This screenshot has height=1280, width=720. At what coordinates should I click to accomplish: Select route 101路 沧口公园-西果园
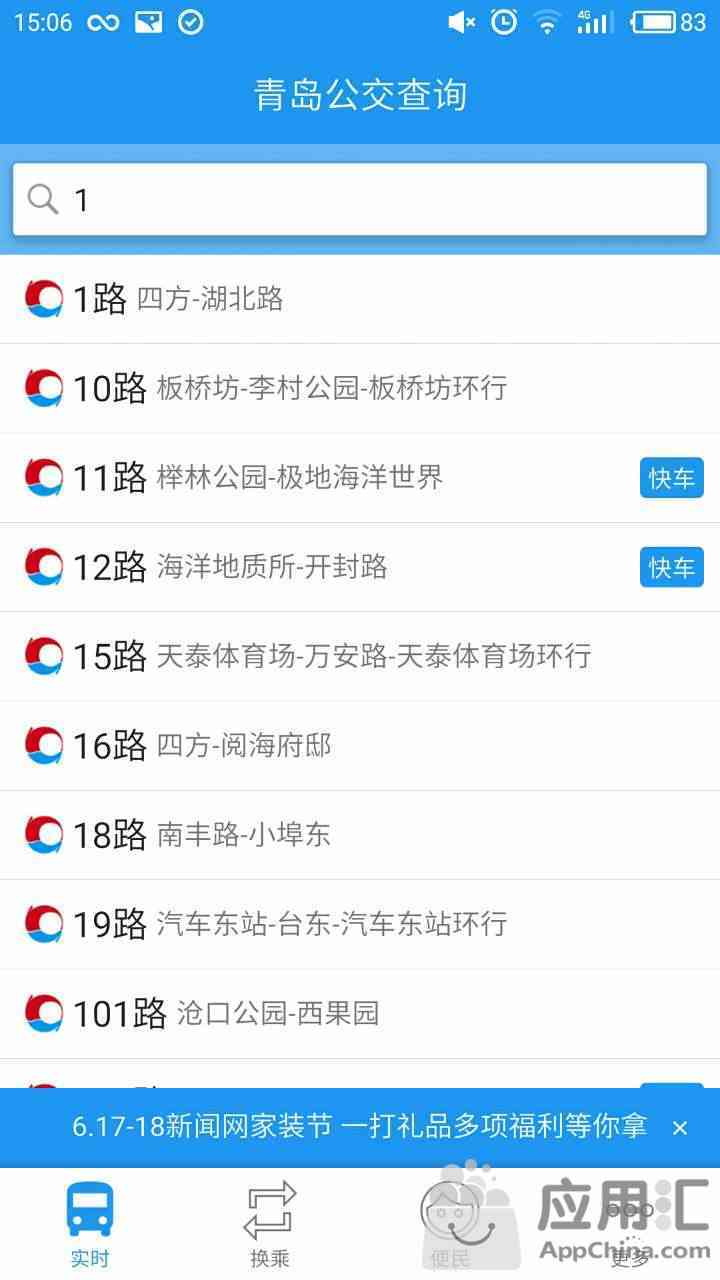coord(360,1014)
